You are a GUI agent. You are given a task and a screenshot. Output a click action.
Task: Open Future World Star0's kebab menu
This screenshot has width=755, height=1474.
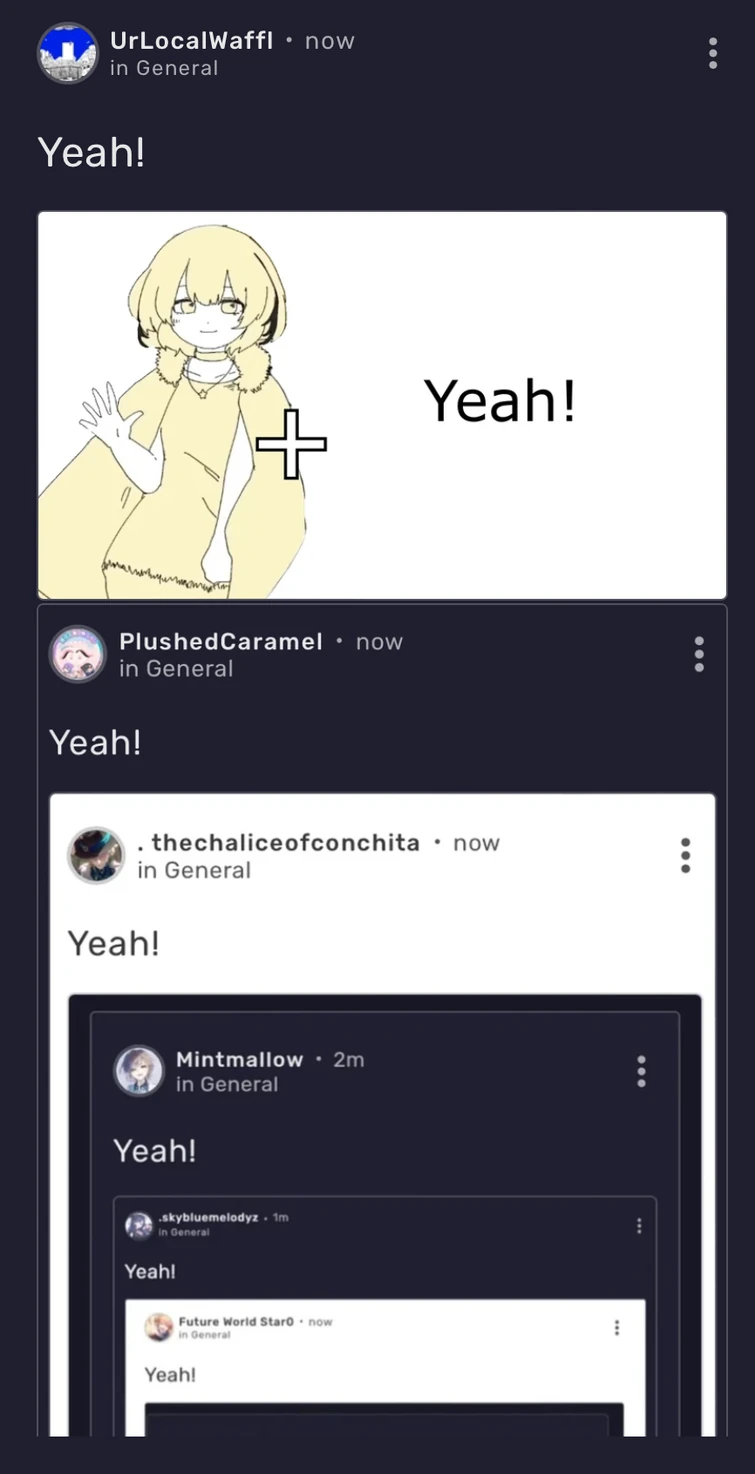617,1327
